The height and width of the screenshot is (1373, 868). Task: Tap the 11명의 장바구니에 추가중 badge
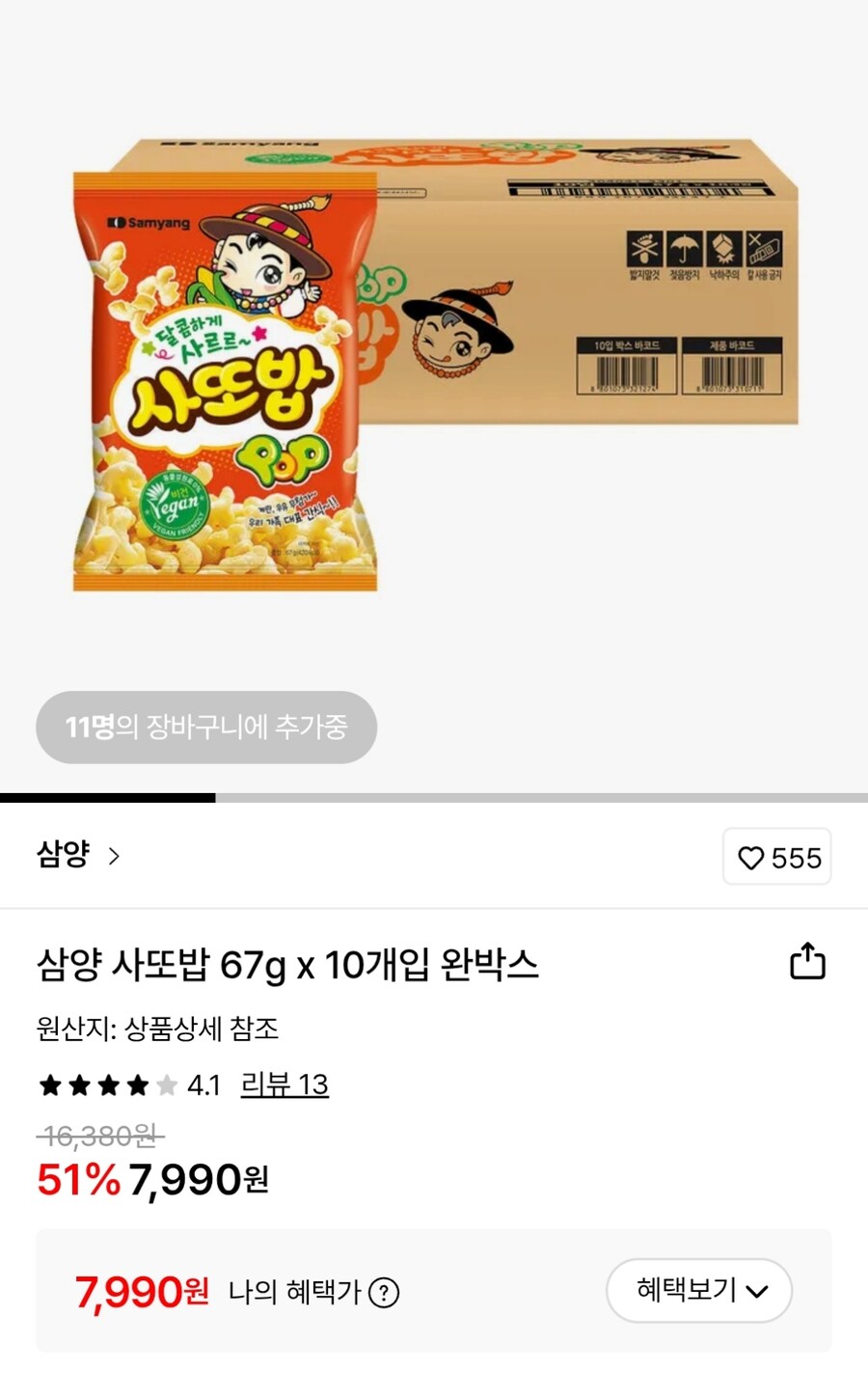click(x=205, y=728)
